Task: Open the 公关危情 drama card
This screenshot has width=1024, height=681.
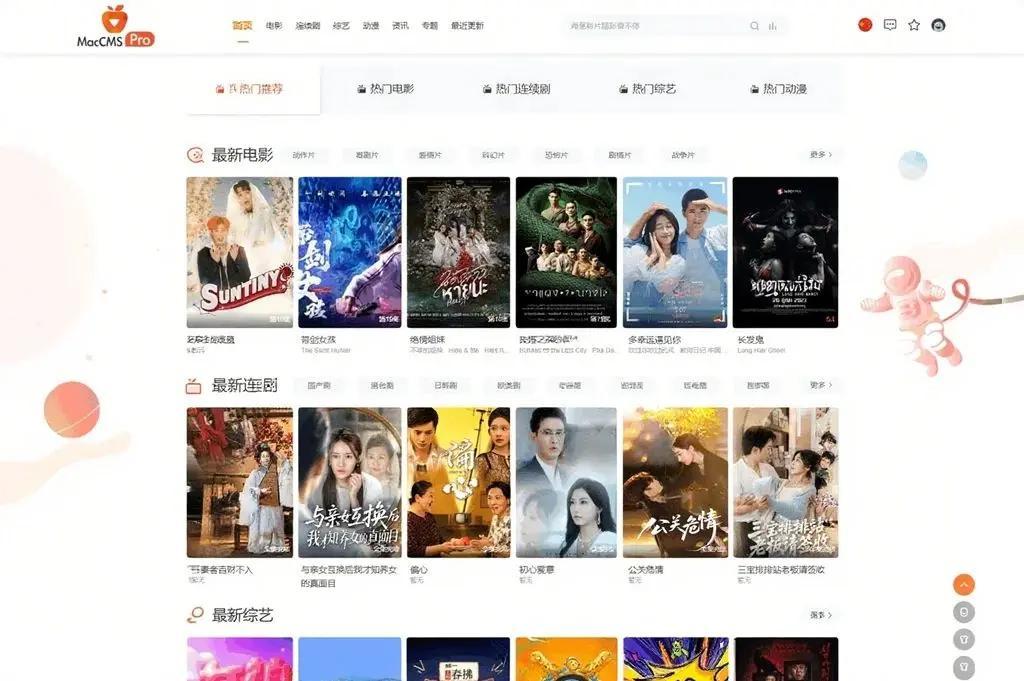Action: coord(675,482)
